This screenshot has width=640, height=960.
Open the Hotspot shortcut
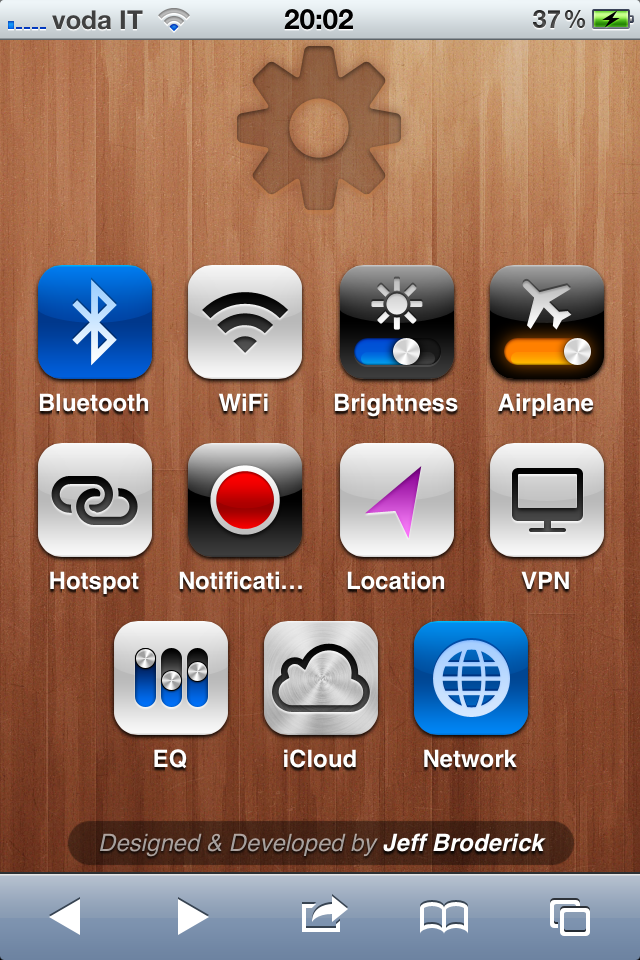pos(94,500)
